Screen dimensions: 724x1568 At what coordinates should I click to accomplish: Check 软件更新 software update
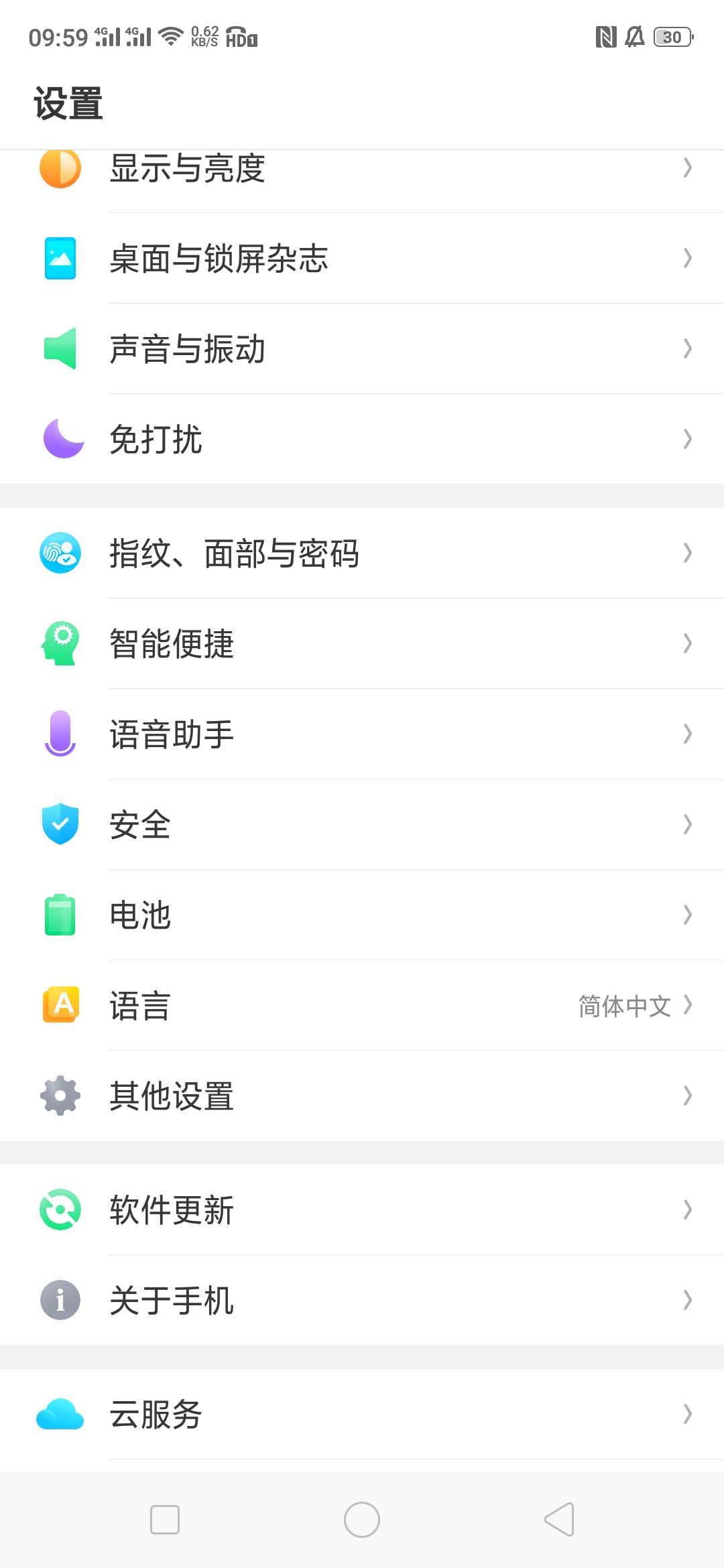pyautogui.click(x=362, y=1210)
